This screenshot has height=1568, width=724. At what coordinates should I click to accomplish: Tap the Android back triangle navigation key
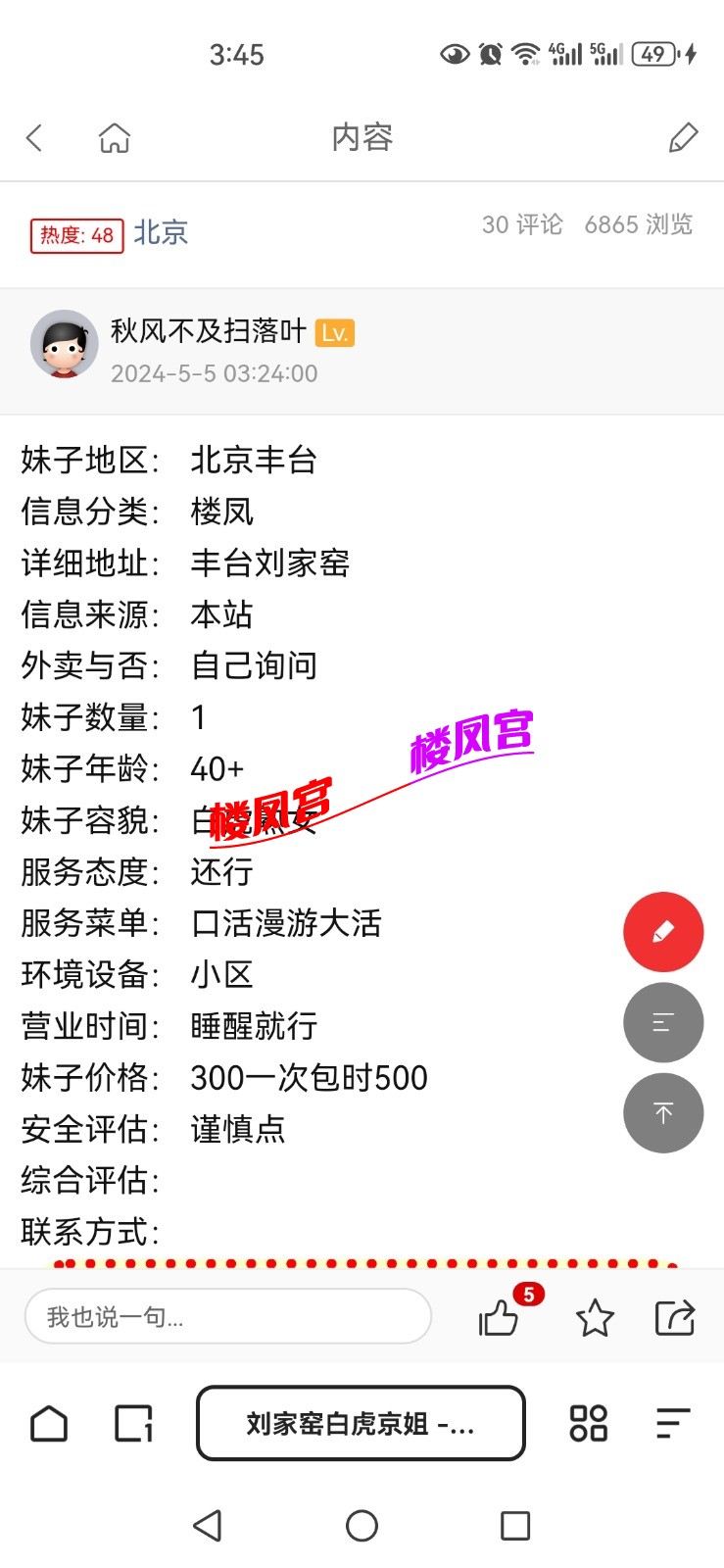[x=206, y=1525]
